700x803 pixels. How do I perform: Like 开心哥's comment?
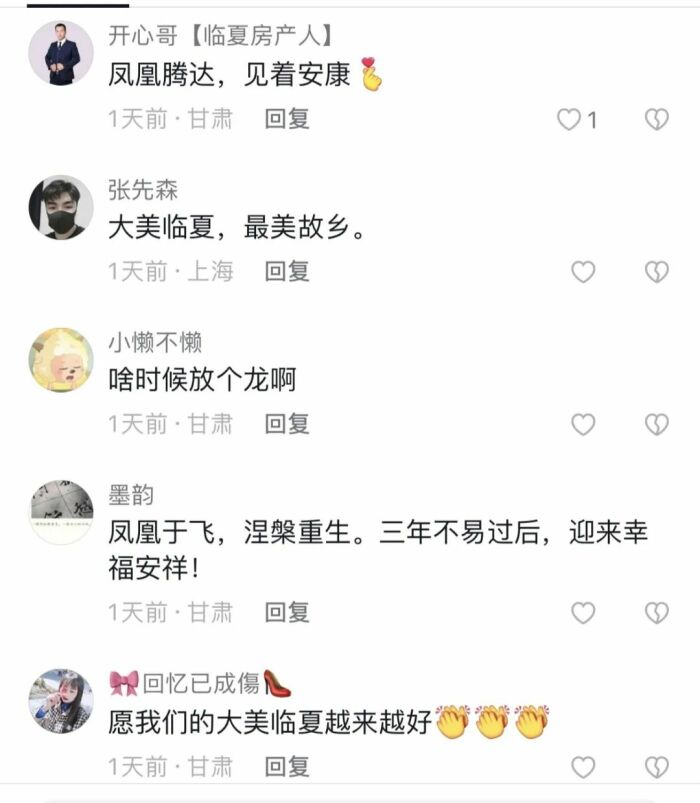click(x=569, y=120)
